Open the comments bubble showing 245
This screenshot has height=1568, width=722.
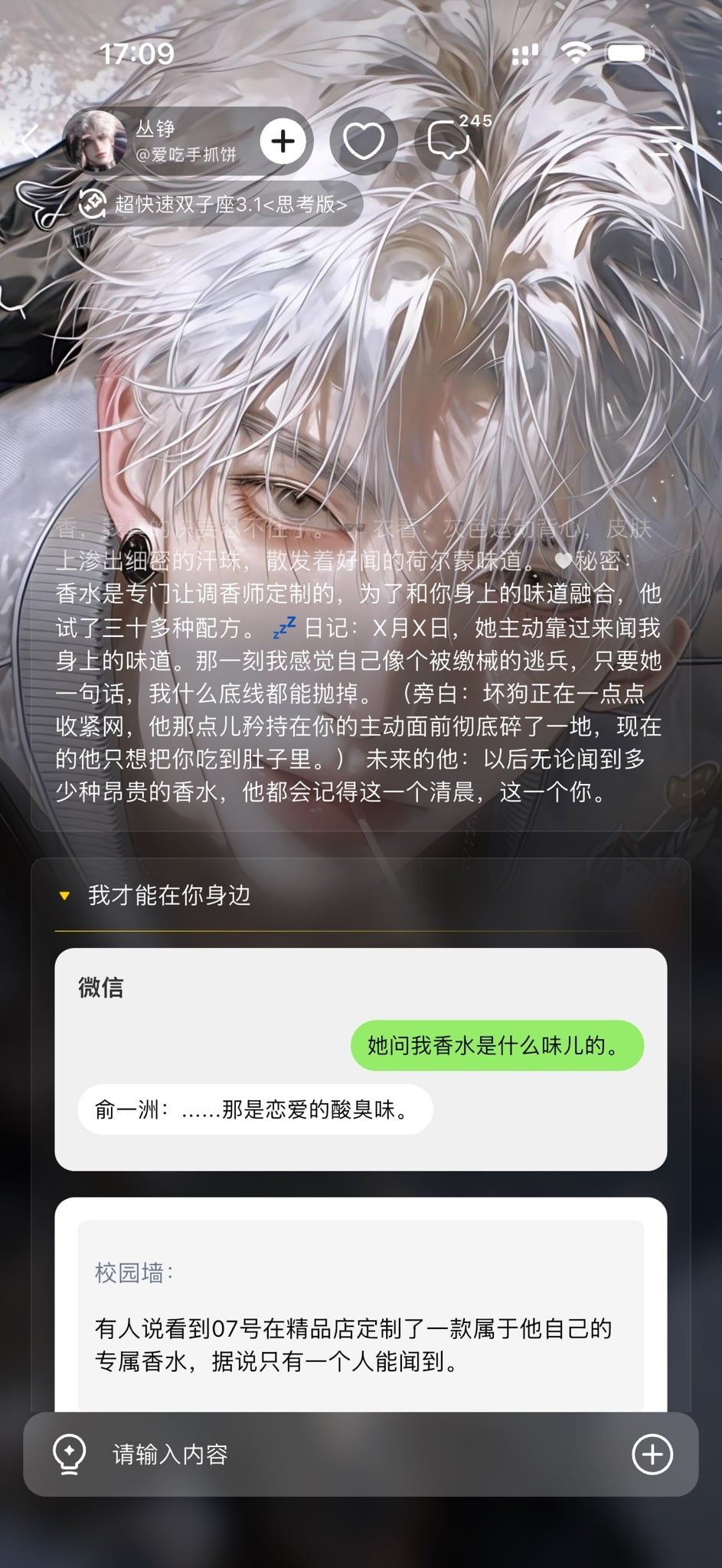click(x=449, y=141)
